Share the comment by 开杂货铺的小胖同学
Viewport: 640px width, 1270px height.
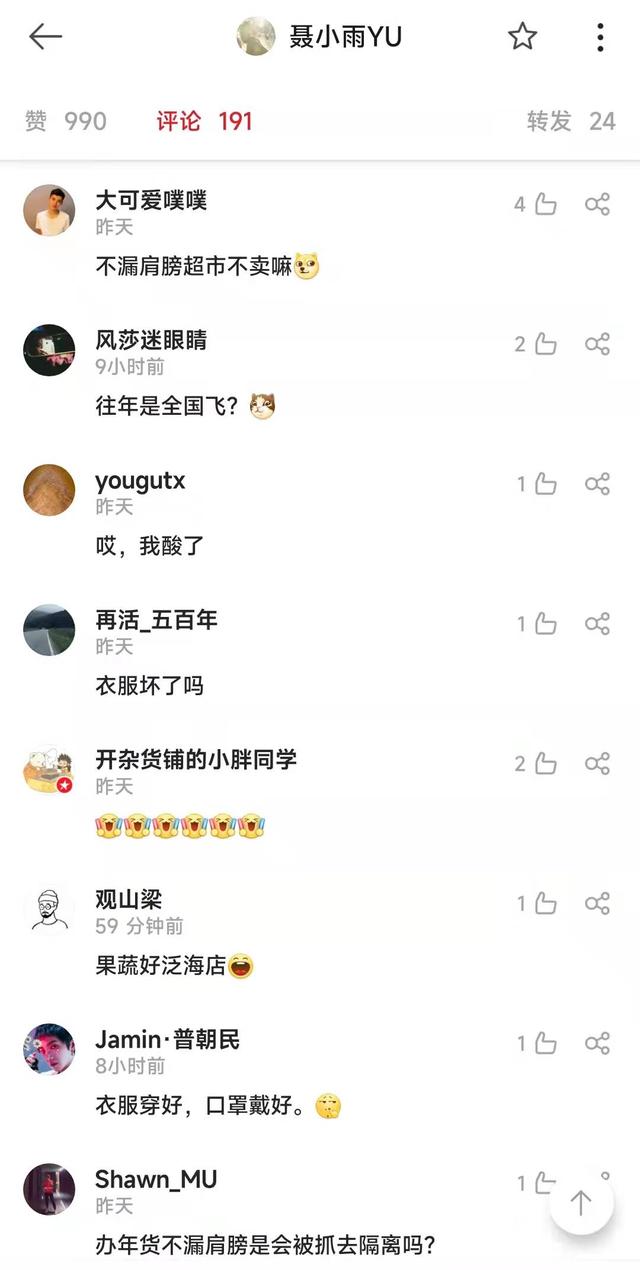point(597,764)
